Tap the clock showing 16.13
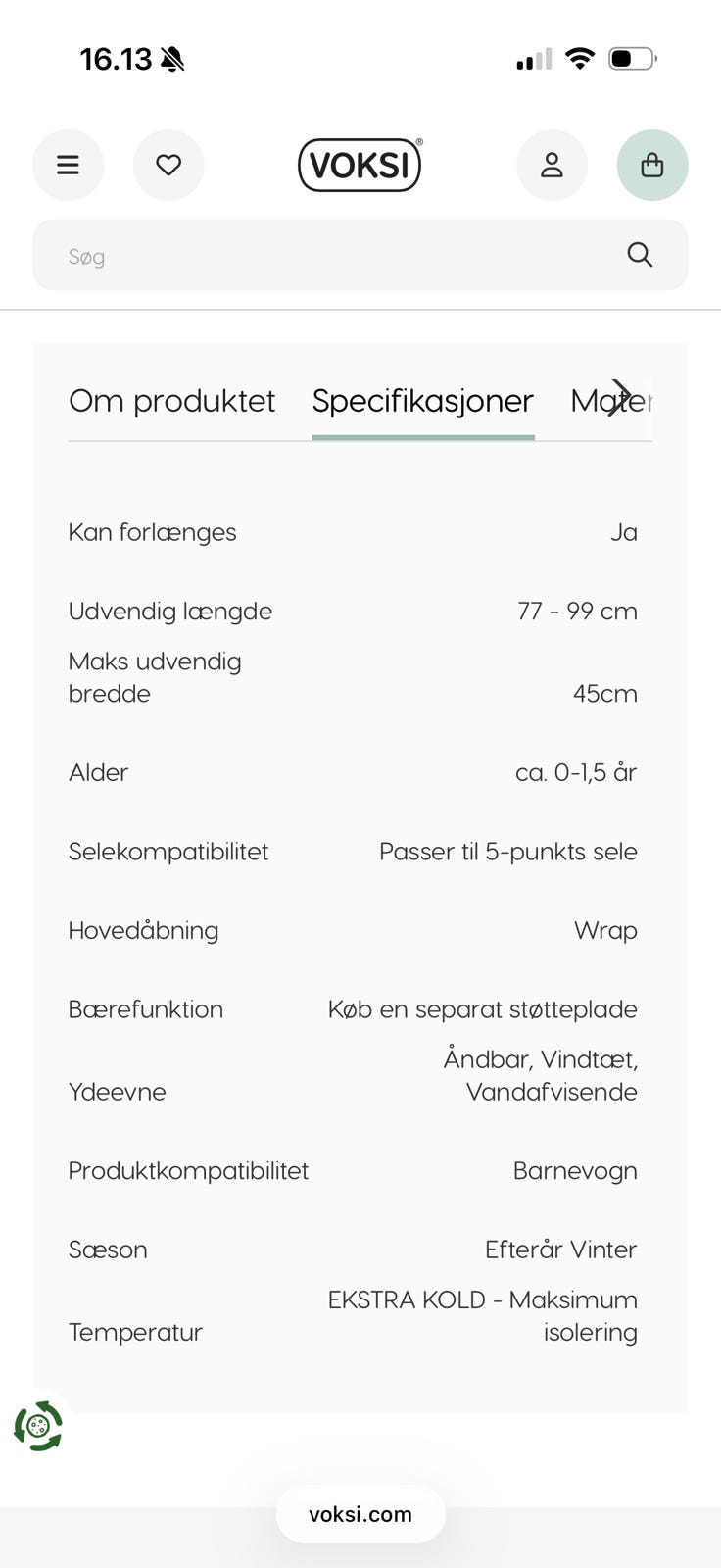Viewport: 721px width, 1568px height. (118, 57)
